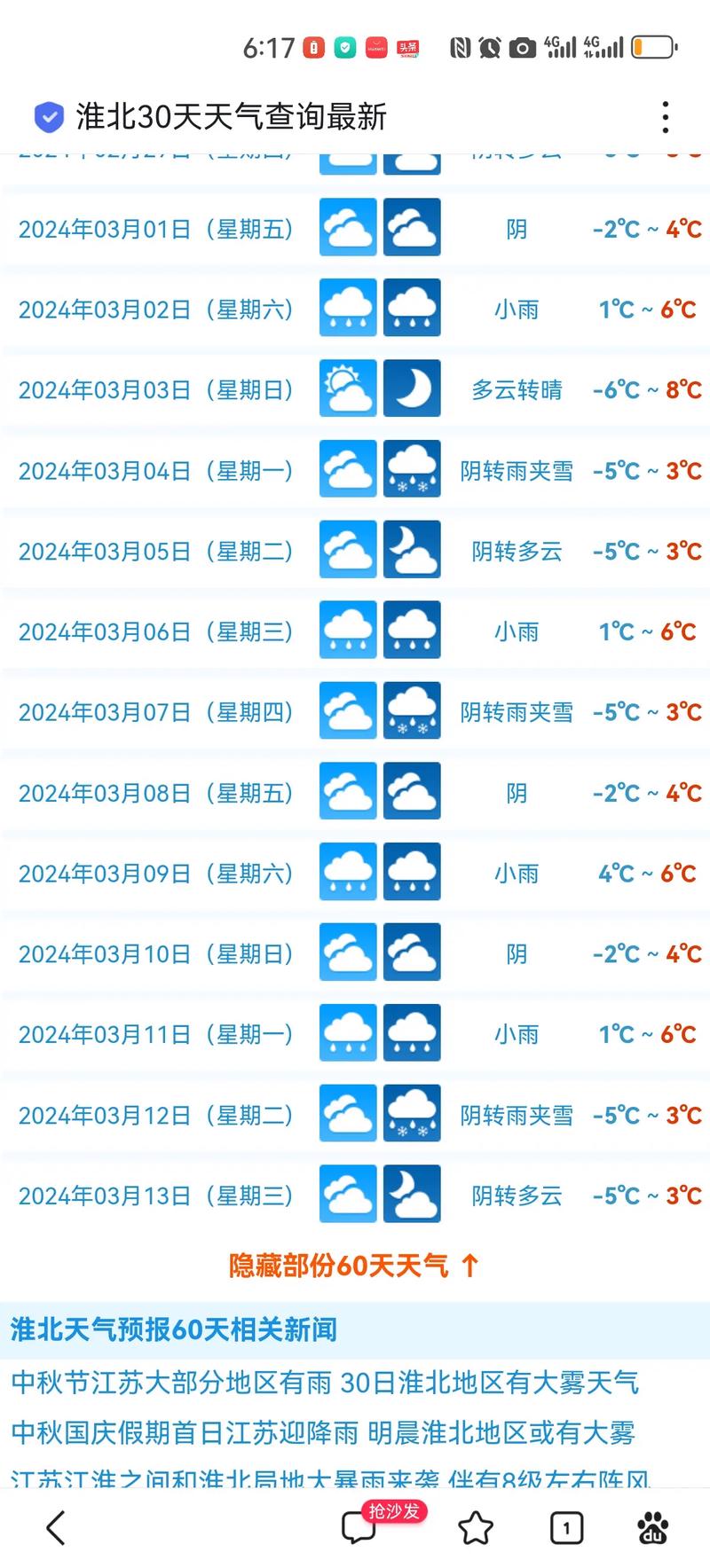
Task: Click the sleet icon for 03月04日
Action: click(412, 469)
